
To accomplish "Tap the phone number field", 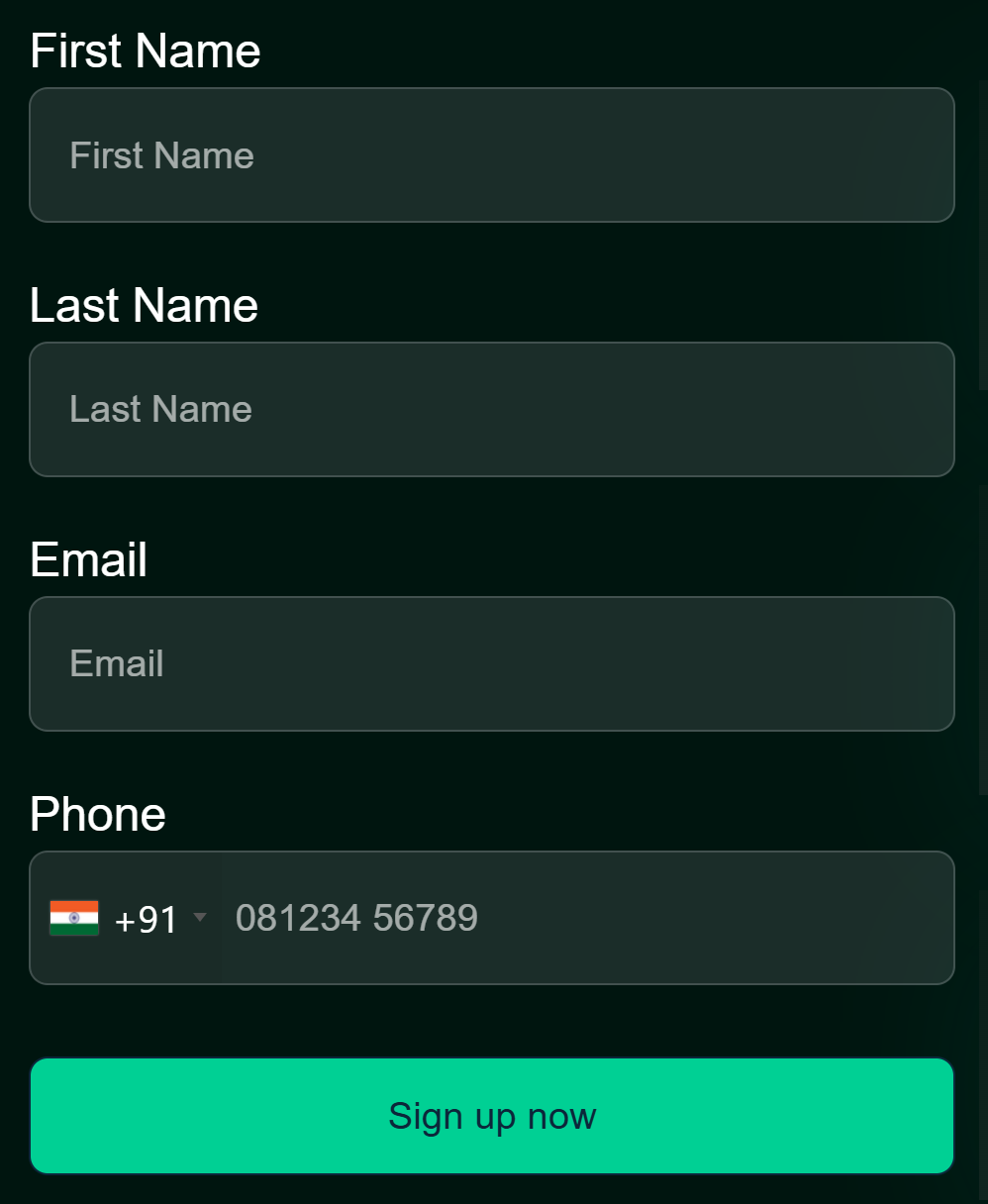I will (584, 919).
